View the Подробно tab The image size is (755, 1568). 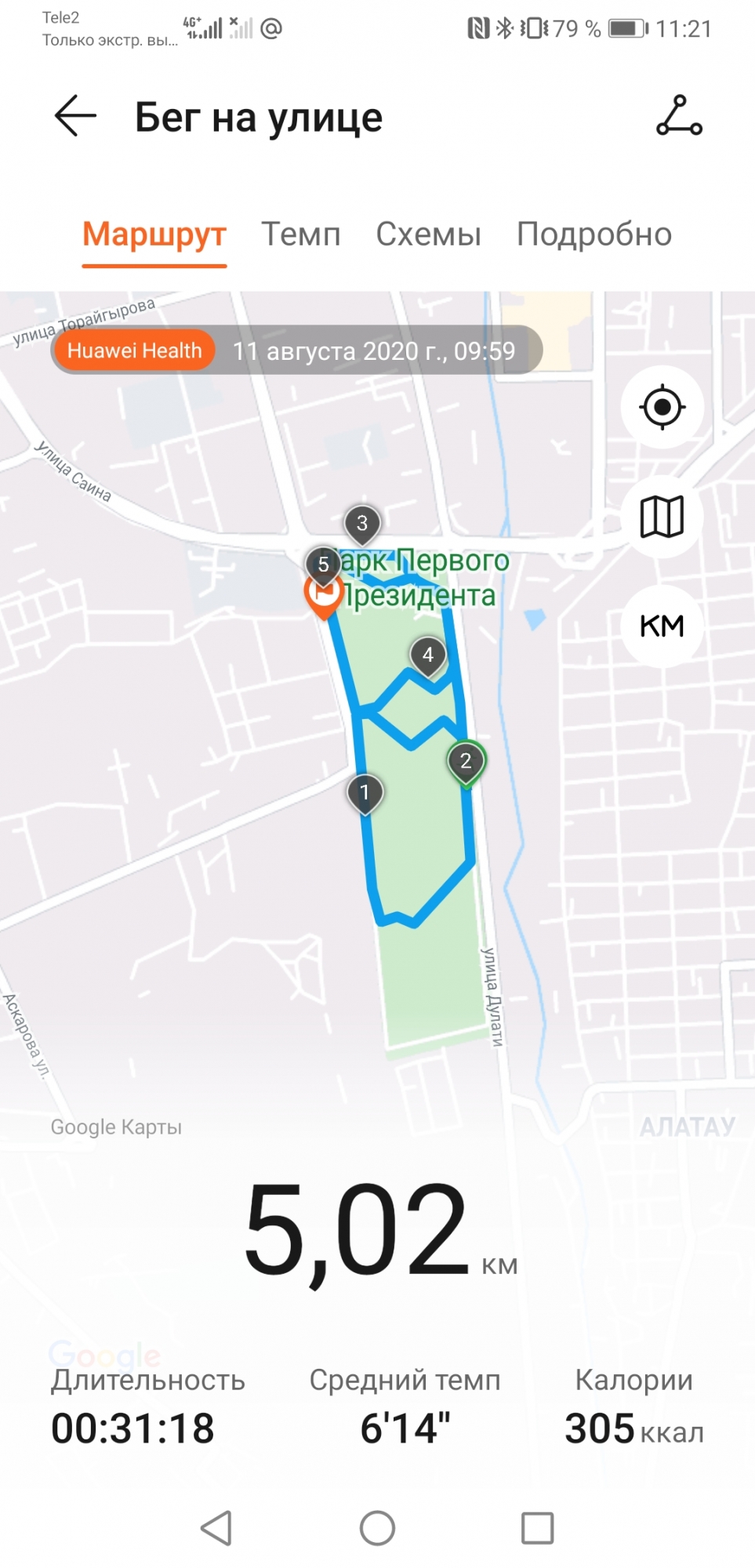point(593,234)
